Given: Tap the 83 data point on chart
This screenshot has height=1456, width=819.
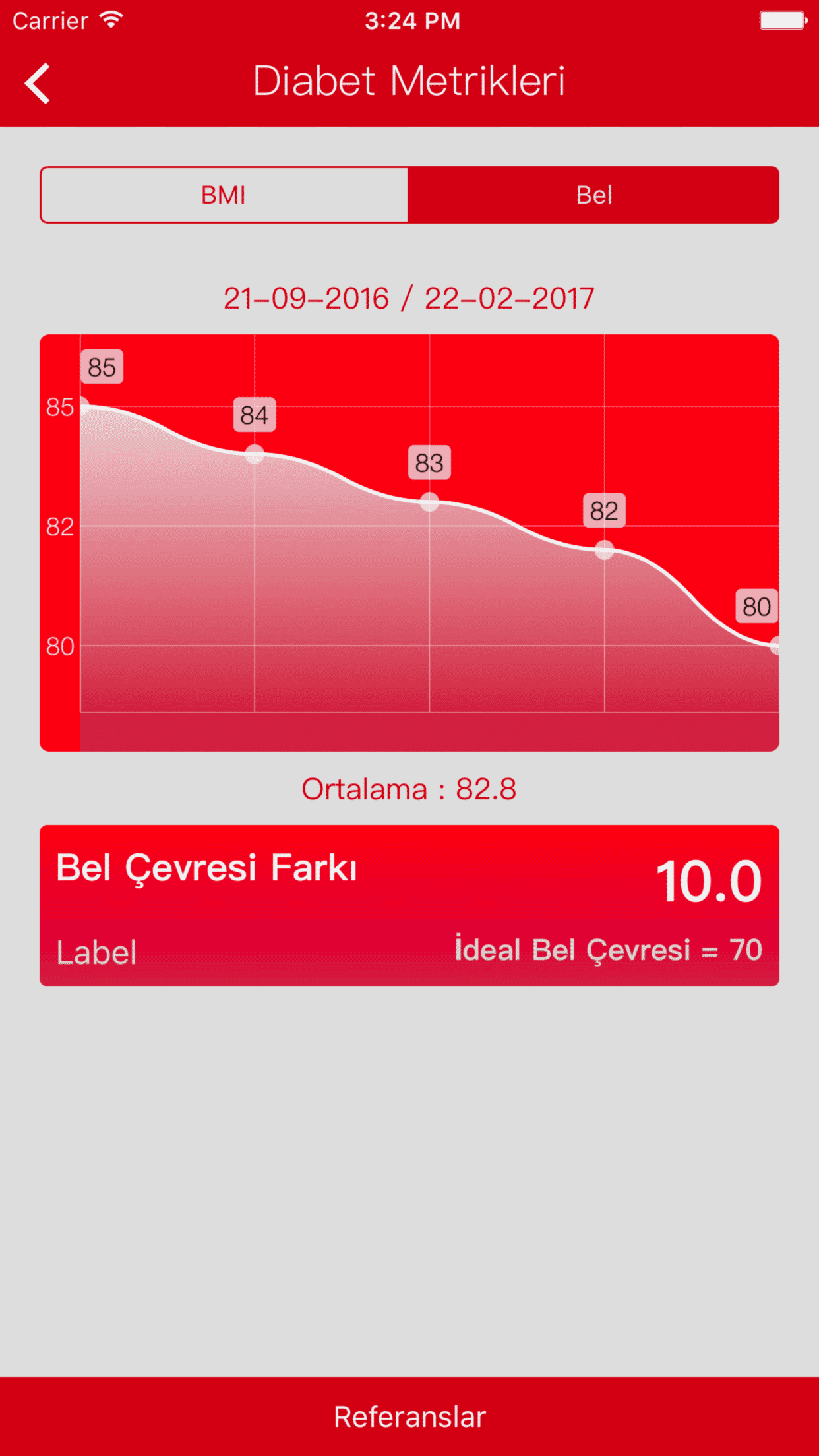Looking at the screenshot, I should click(429, 502).
